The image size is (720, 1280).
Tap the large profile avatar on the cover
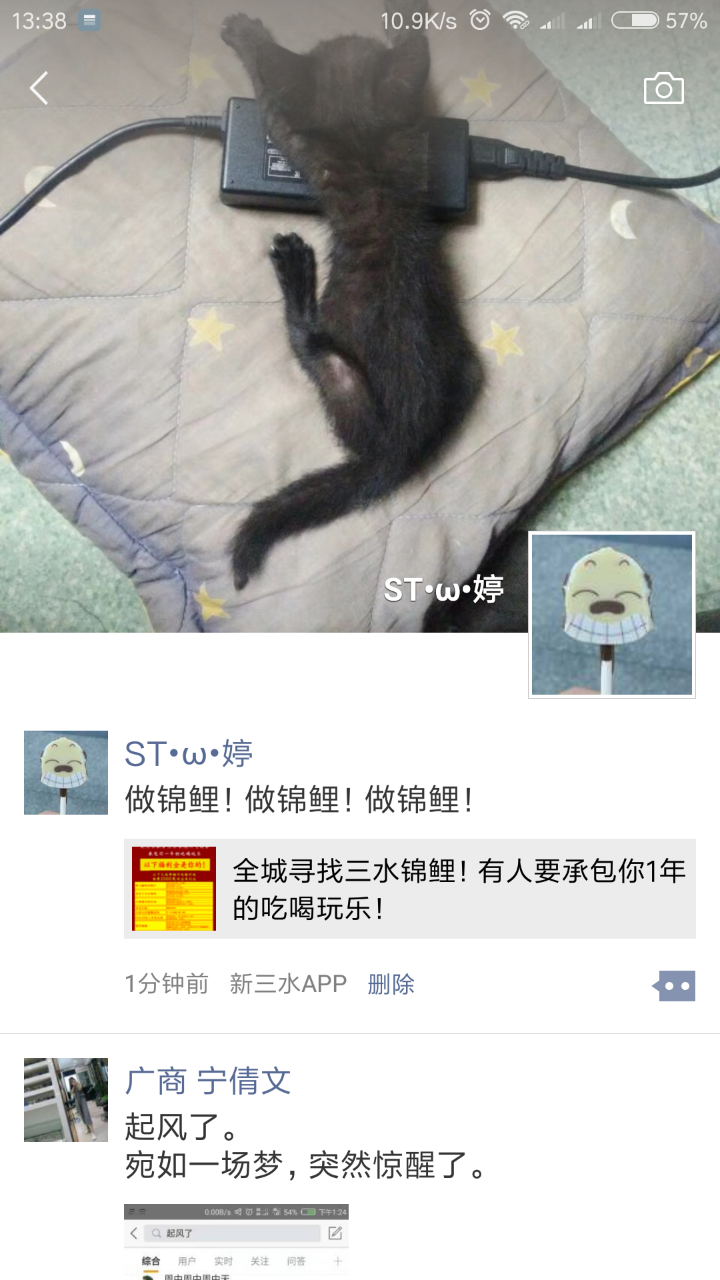click(611, 614)
